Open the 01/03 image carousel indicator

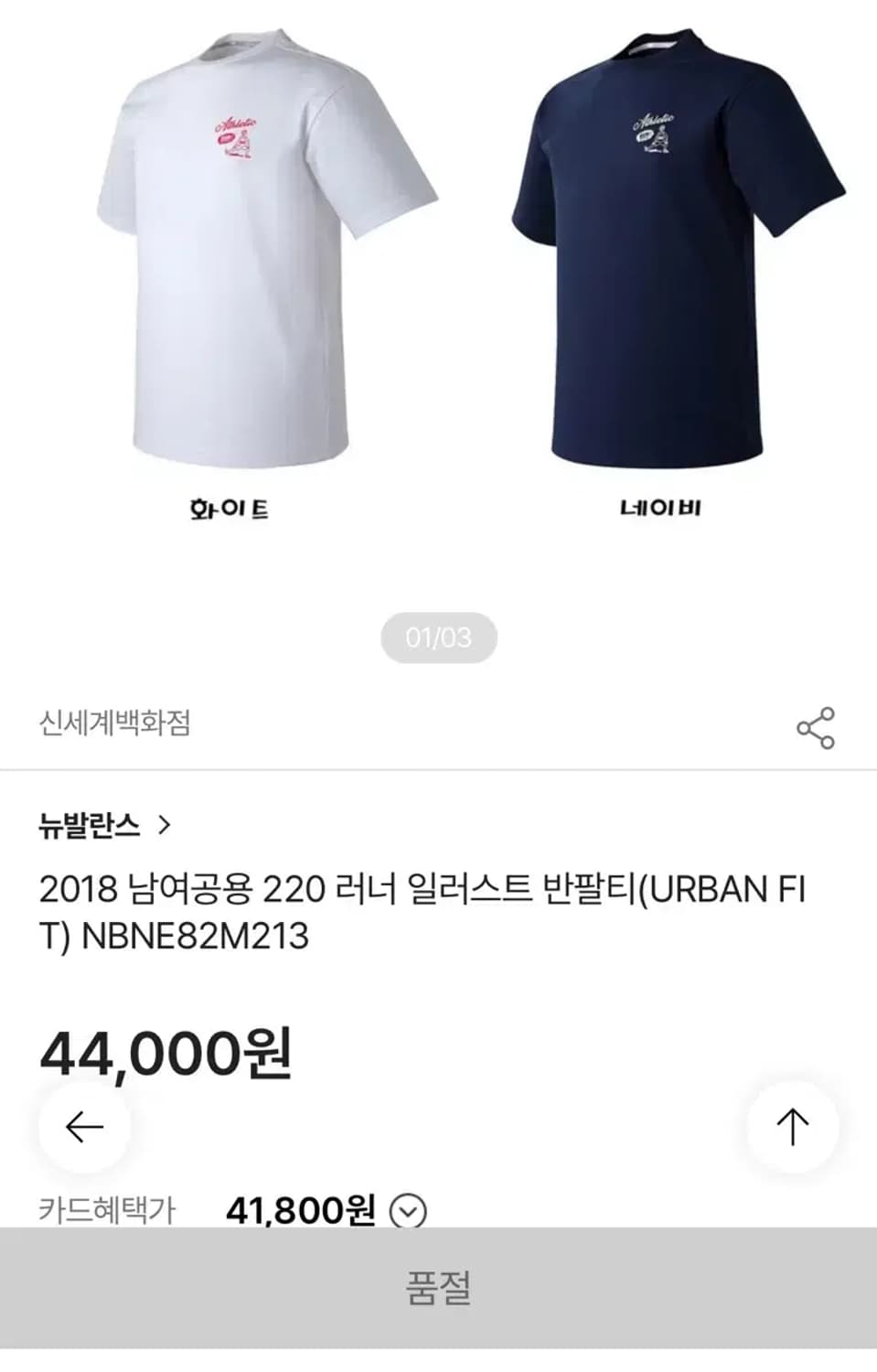[x=438, y=638]
